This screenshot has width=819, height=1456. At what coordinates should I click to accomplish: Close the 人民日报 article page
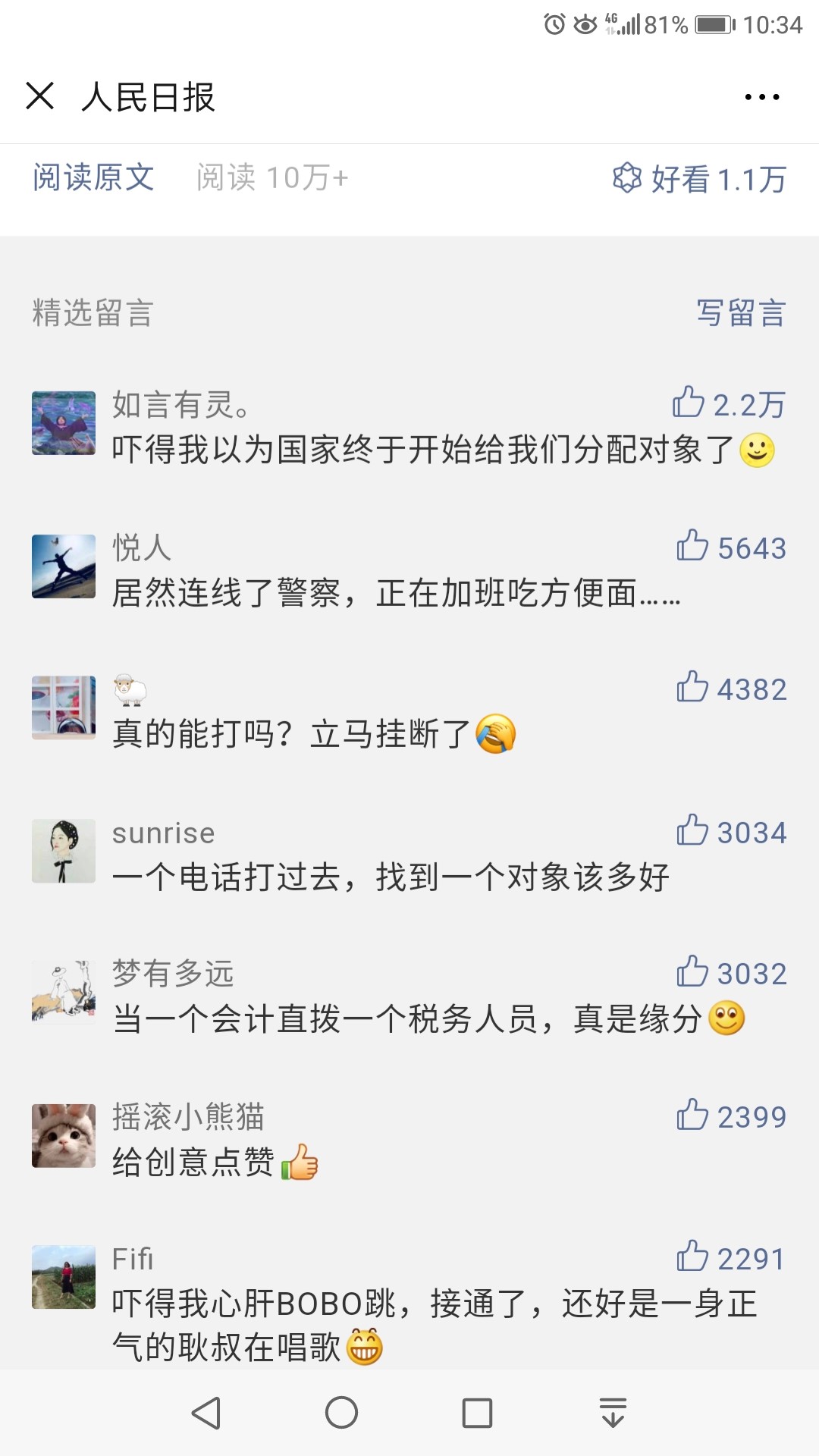pos(40,96)
